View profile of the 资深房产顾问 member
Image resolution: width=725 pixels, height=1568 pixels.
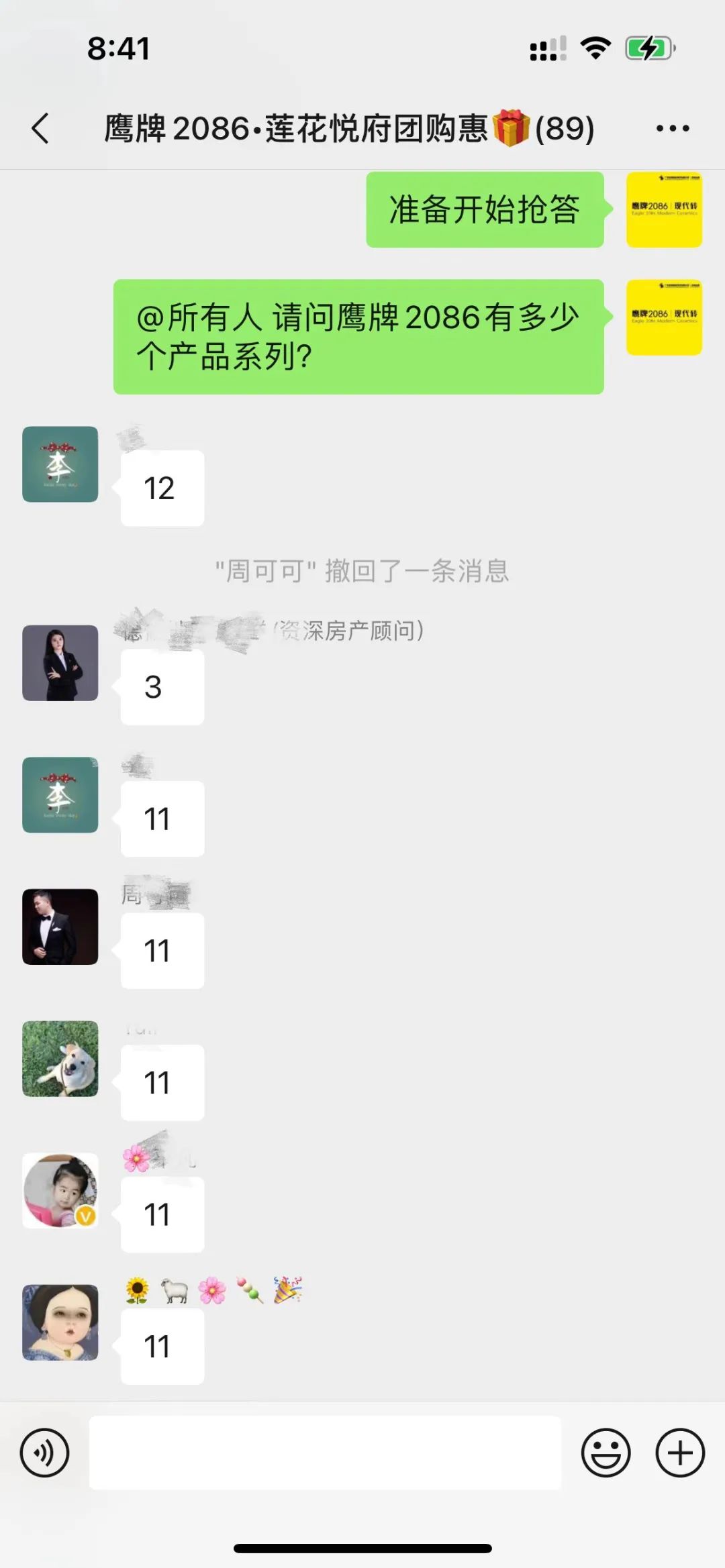pos(60,663)
